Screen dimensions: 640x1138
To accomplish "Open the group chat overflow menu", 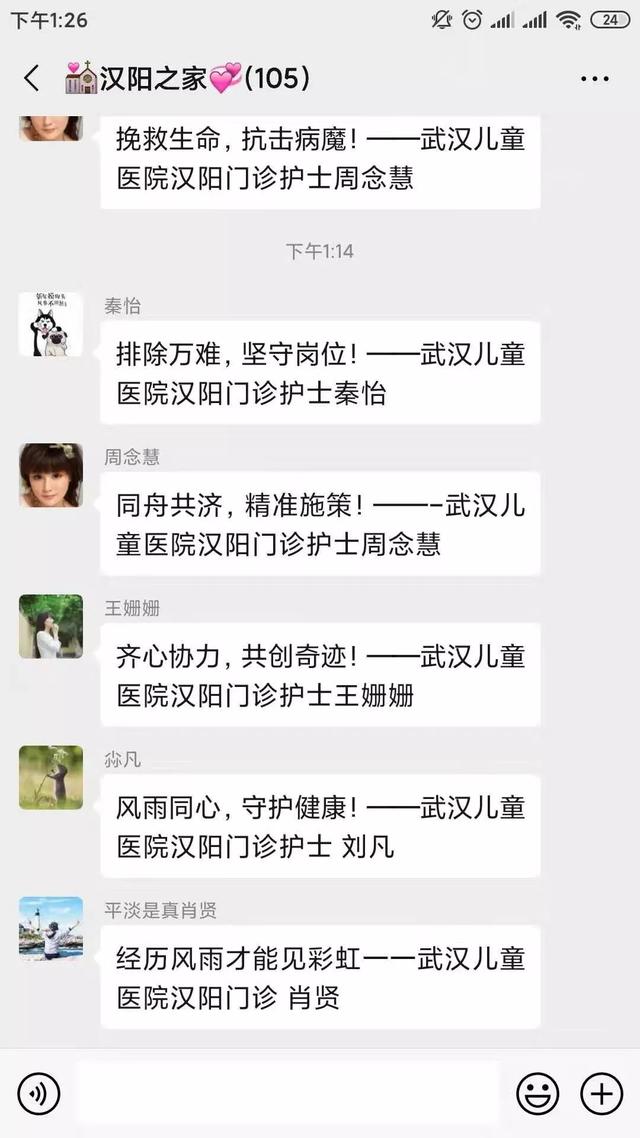I will (x=594, y=78).
